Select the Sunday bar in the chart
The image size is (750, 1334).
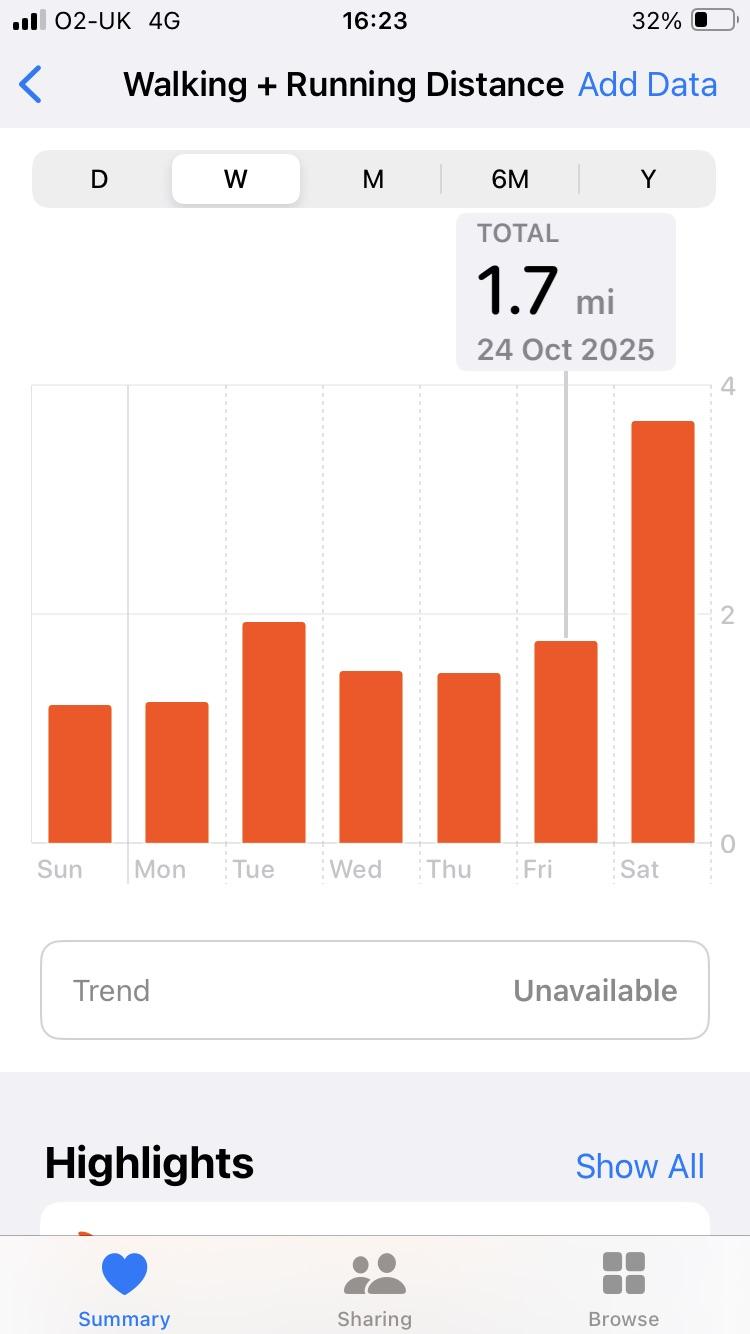pyautogui.click(x=80, y=774)
